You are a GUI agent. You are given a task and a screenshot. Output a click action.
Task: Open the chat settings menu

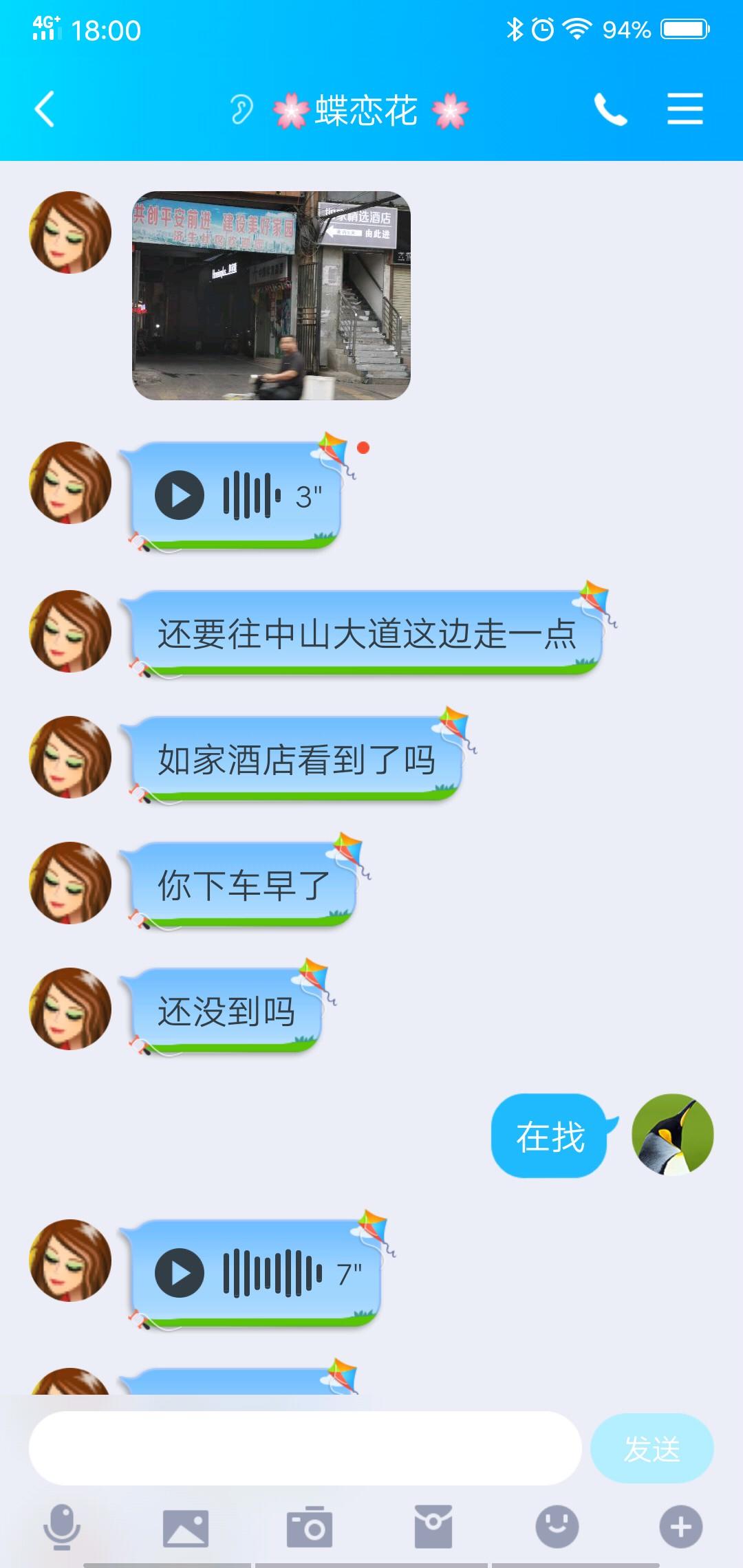(x=685, y=110)
